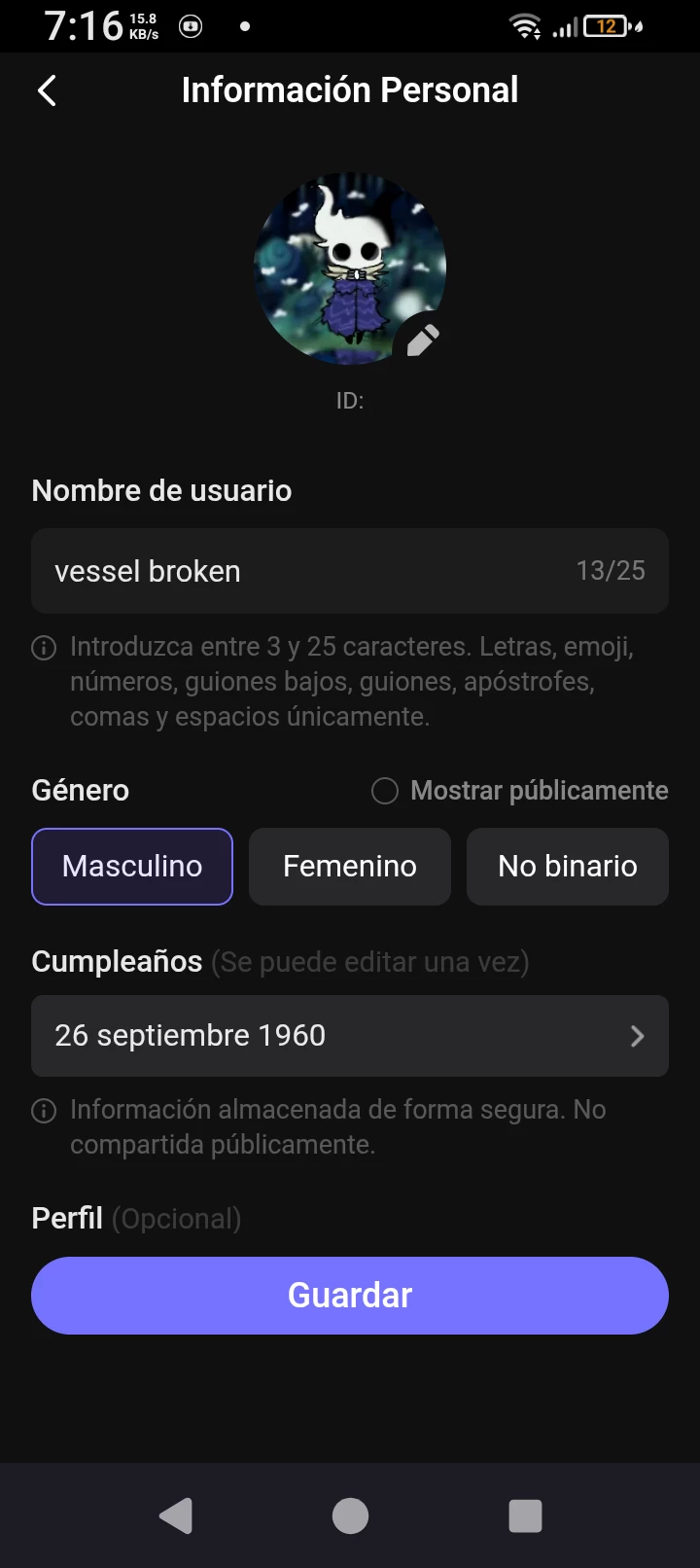Edit the profile picture with the pencil icon
This screenshot has width=700, height=1568.
click(x=421, y=340)
